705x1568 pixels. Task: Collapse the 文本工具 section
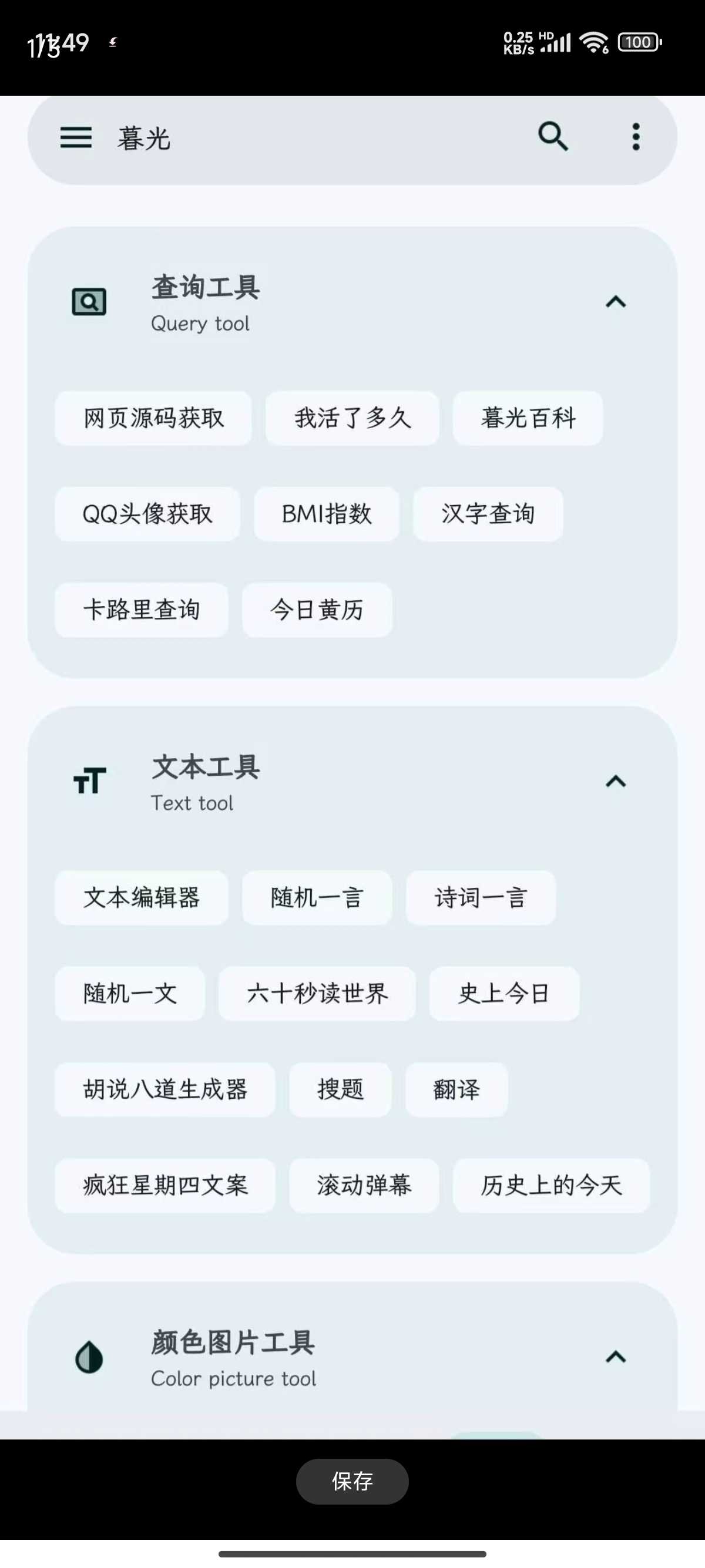click(x=616, y=782)
